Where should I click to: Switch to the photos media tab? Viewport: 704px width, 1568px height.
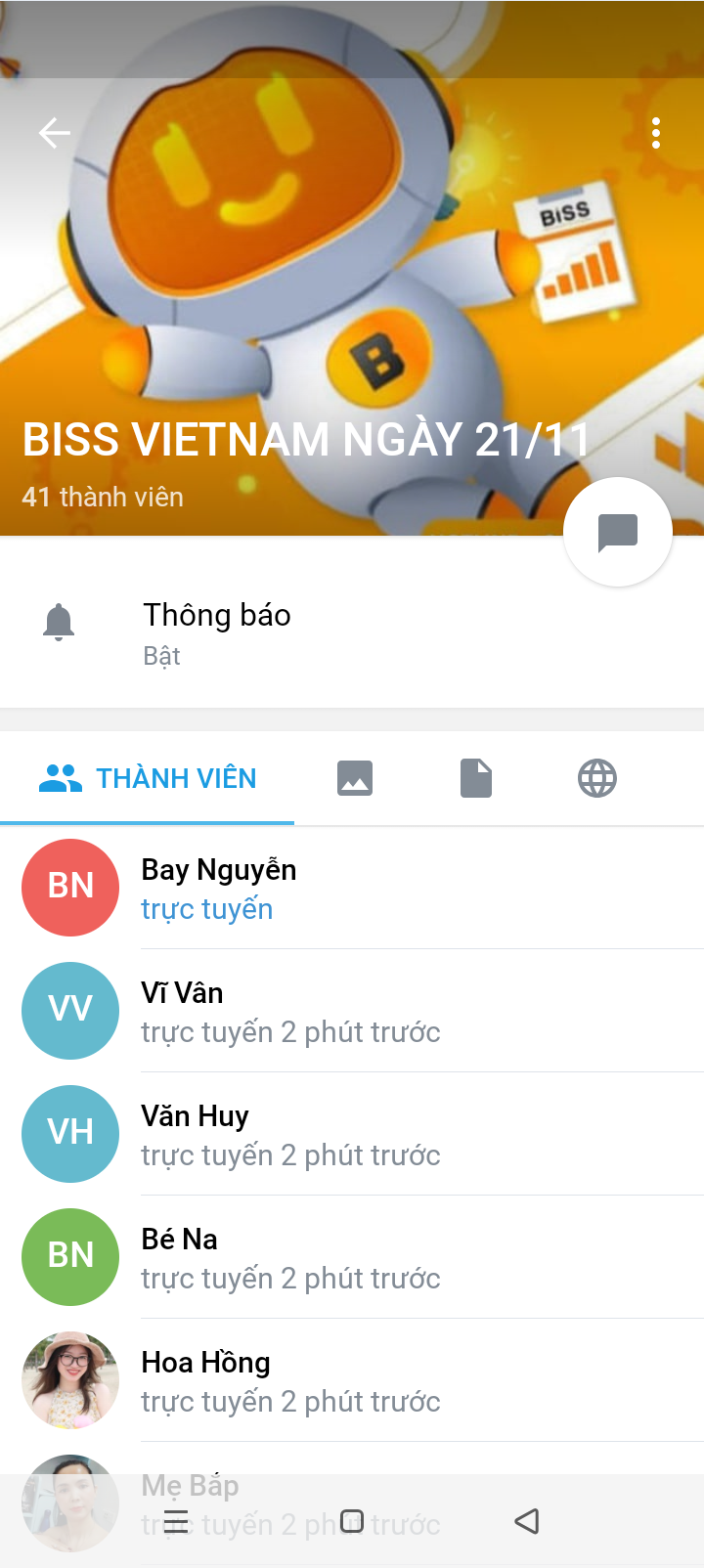355,778
